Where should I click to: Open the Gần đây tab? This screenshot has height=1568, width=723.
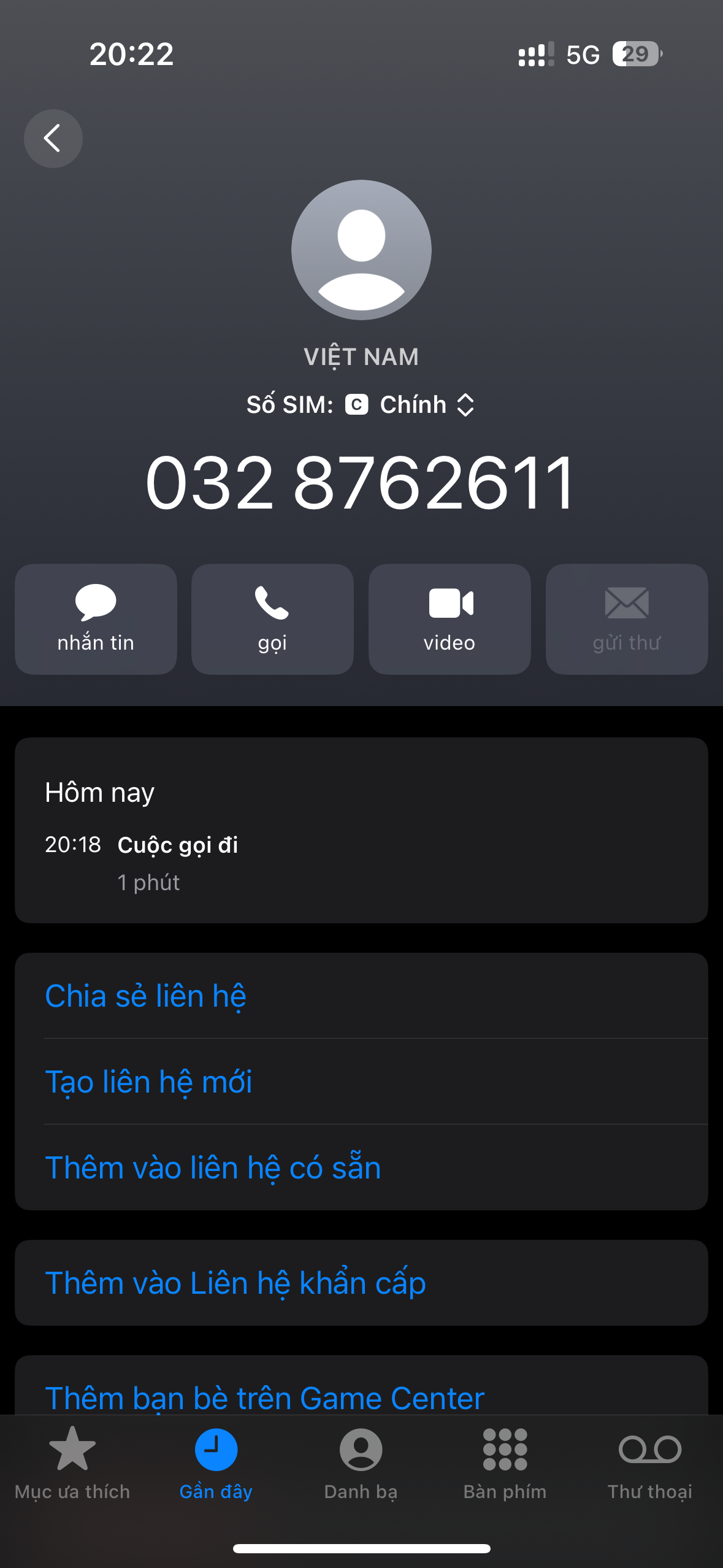(x=216, y=1463)
